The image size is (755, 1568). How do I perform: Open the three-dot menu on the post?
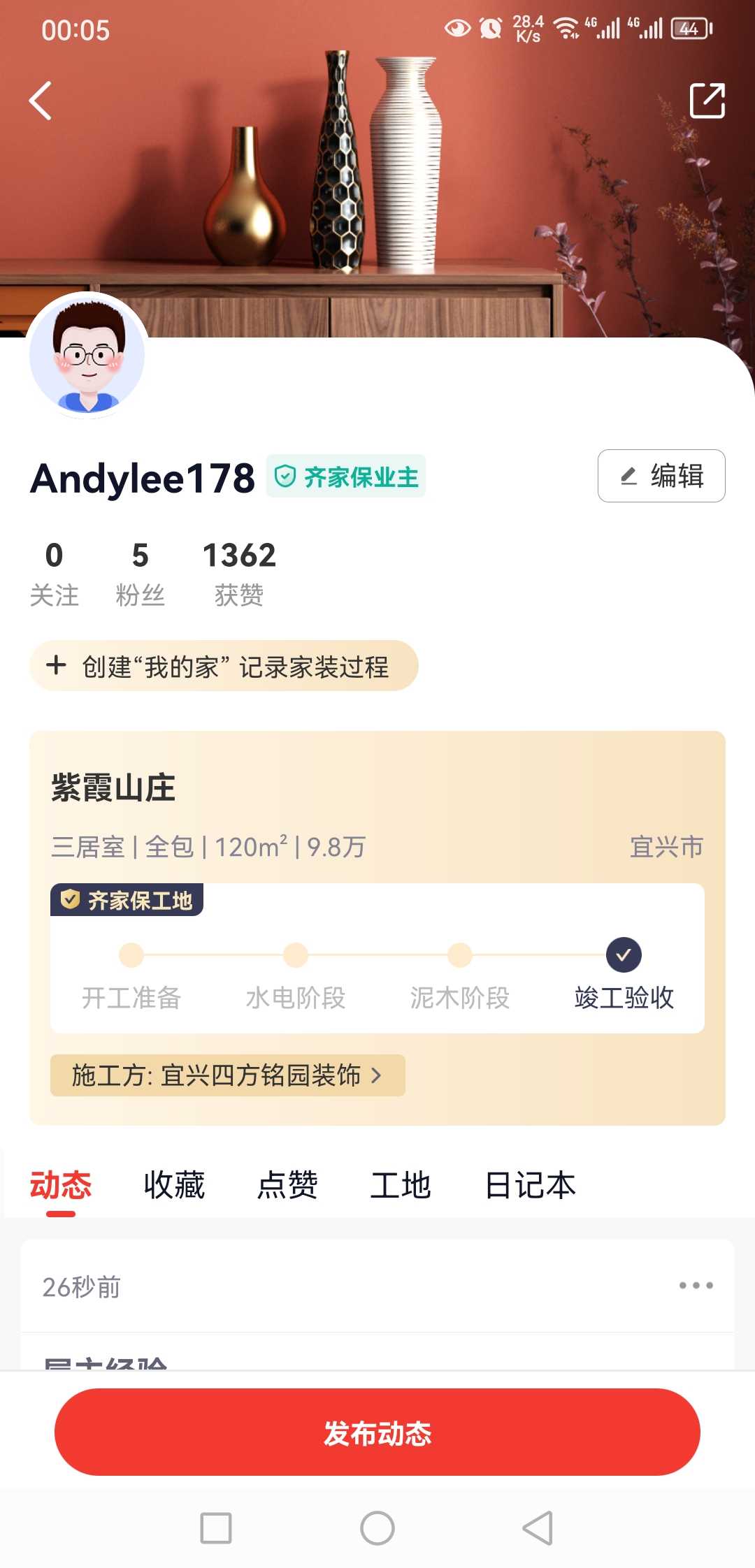[x=696, y=1285]
